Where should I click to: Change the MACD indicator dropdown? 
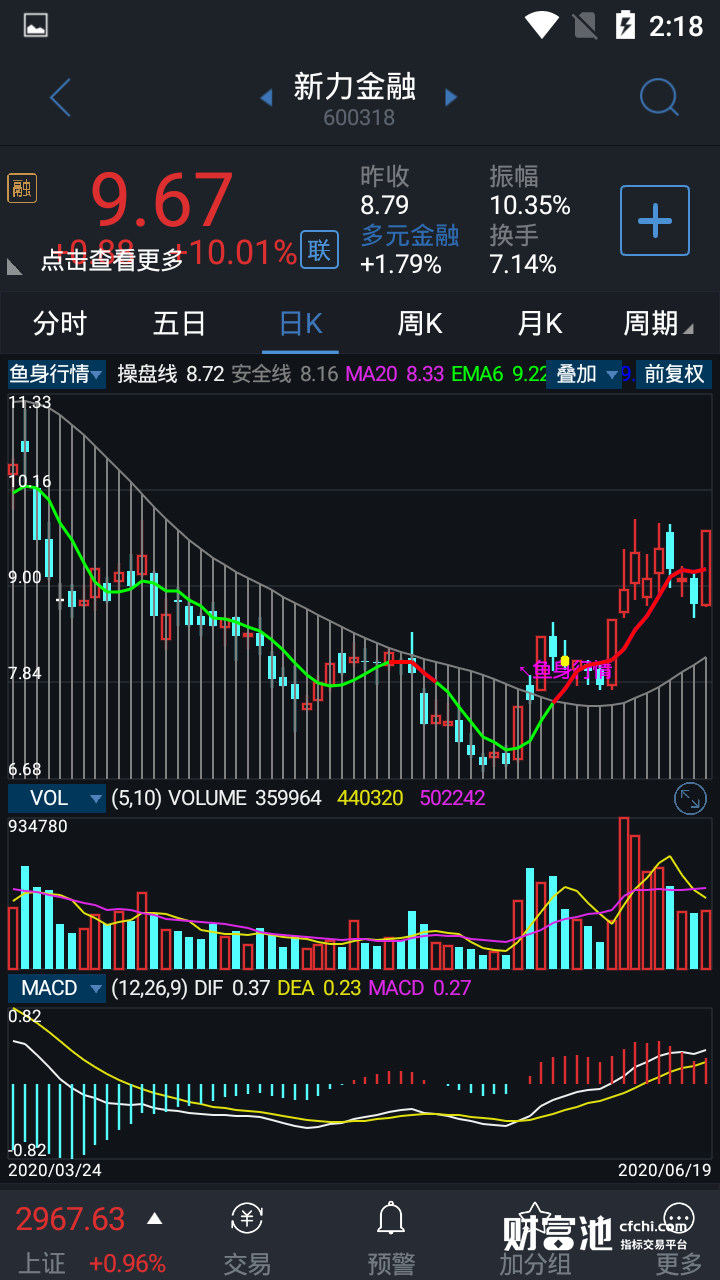tap(57, 988)
